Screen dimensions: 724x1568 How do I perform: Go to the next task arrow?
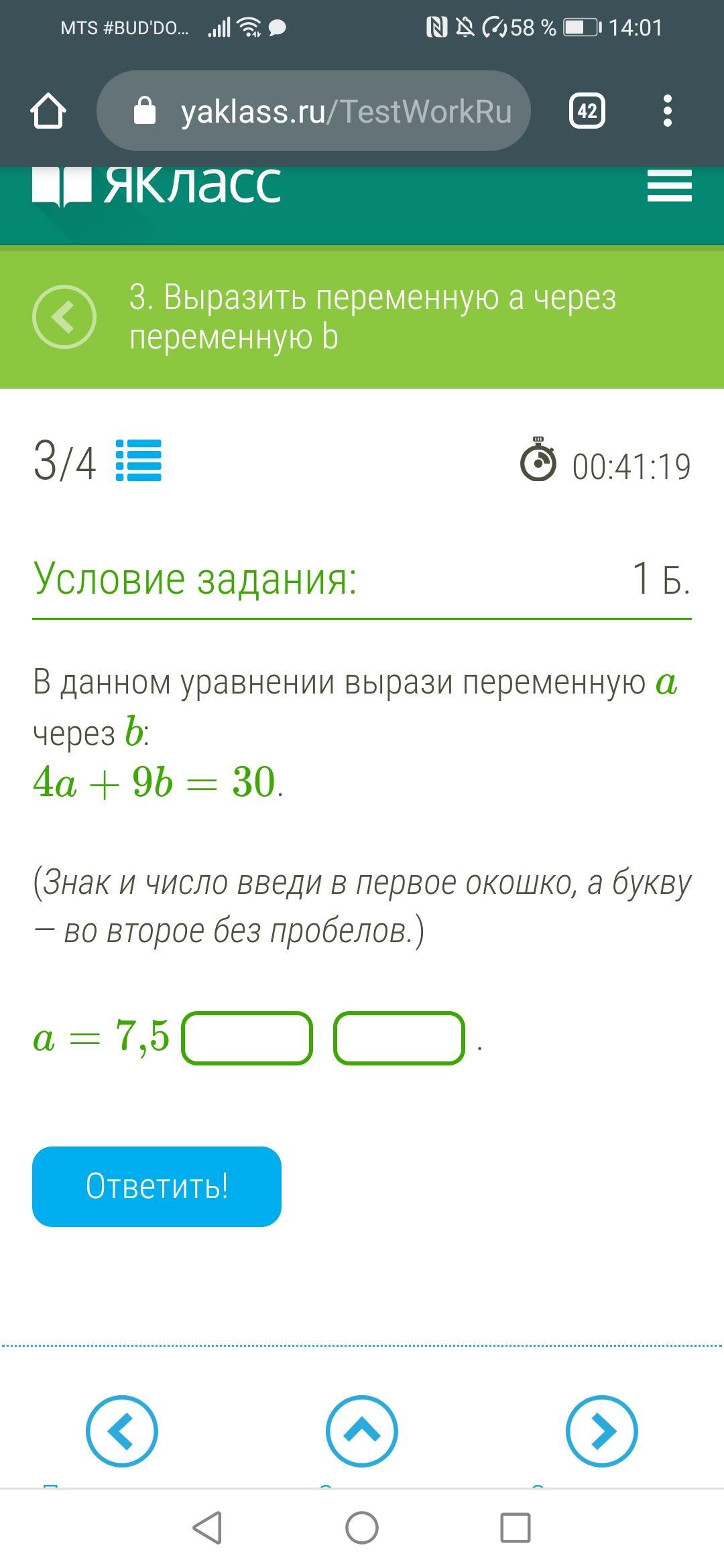pos(602,1431)
